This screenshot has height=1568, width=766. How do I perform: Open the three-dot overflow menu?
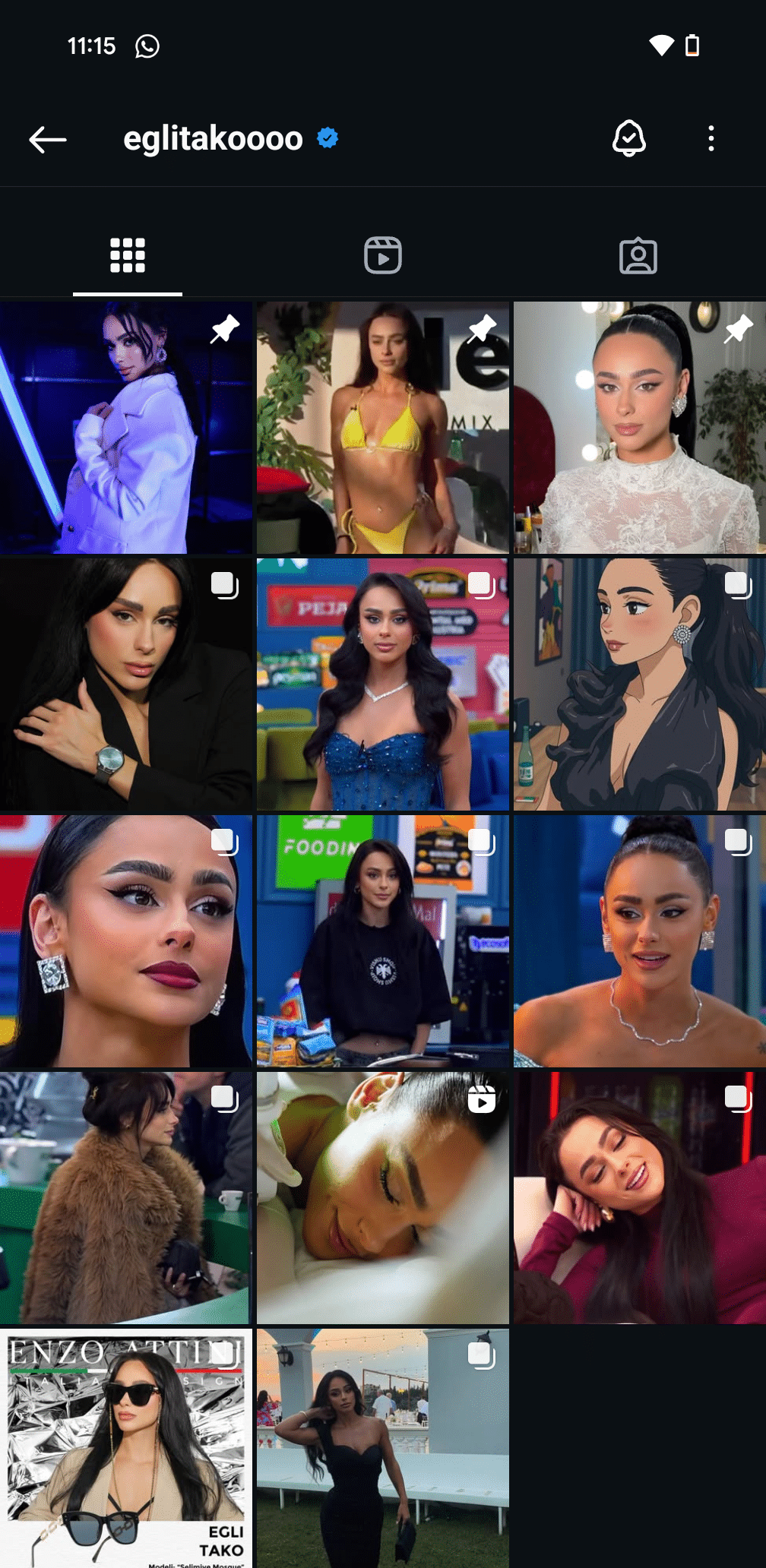(711, 138)
